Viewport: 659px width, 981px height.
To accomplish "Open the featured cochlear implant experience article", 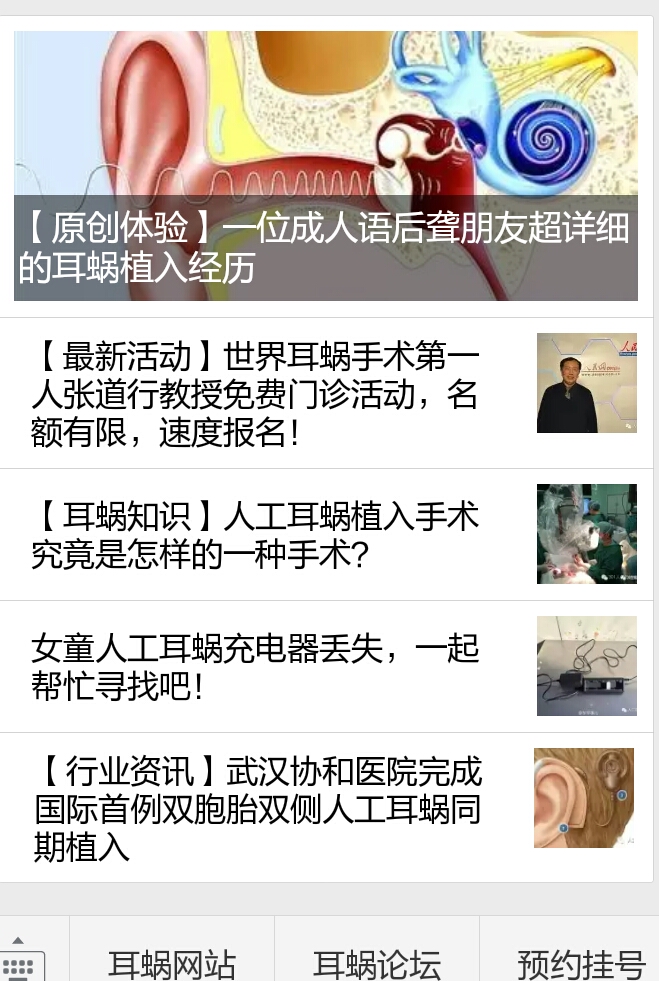I will click(x=326, y=166).
